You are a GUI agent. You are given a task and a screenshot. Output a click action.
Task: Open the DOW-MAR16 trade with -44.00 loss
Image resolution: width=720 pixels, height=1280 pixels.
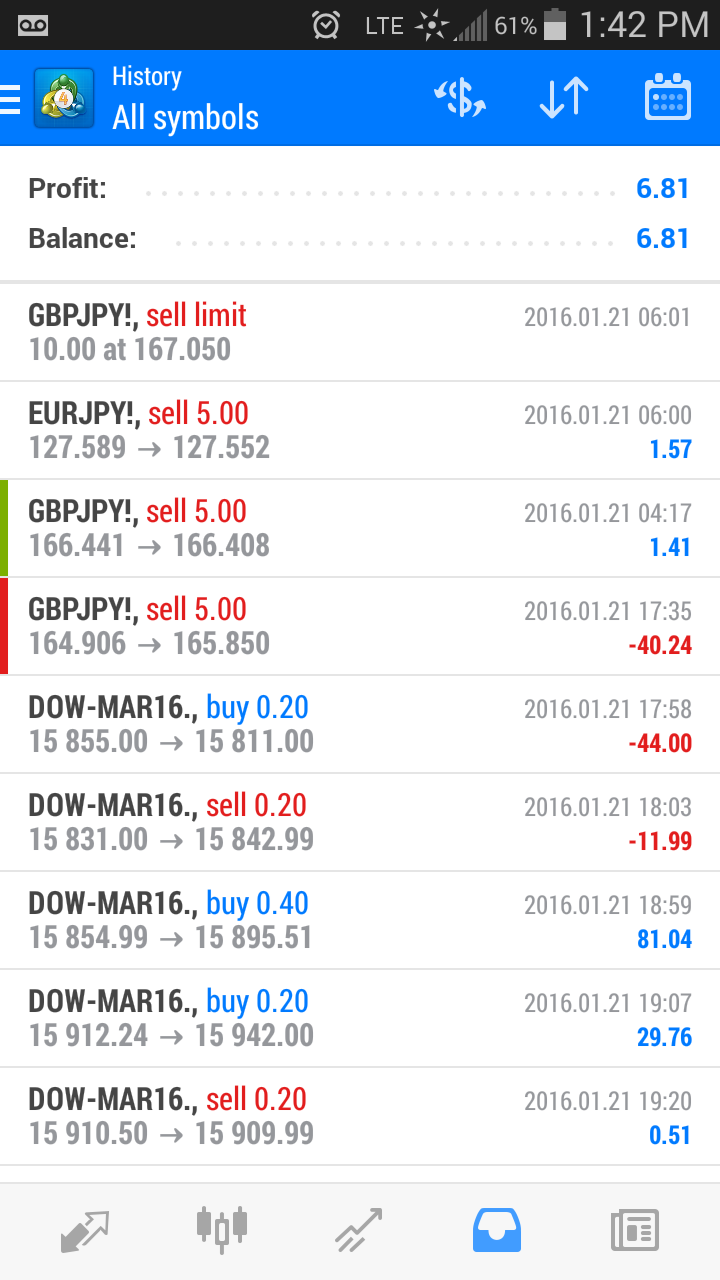click(x=360, y=725)
